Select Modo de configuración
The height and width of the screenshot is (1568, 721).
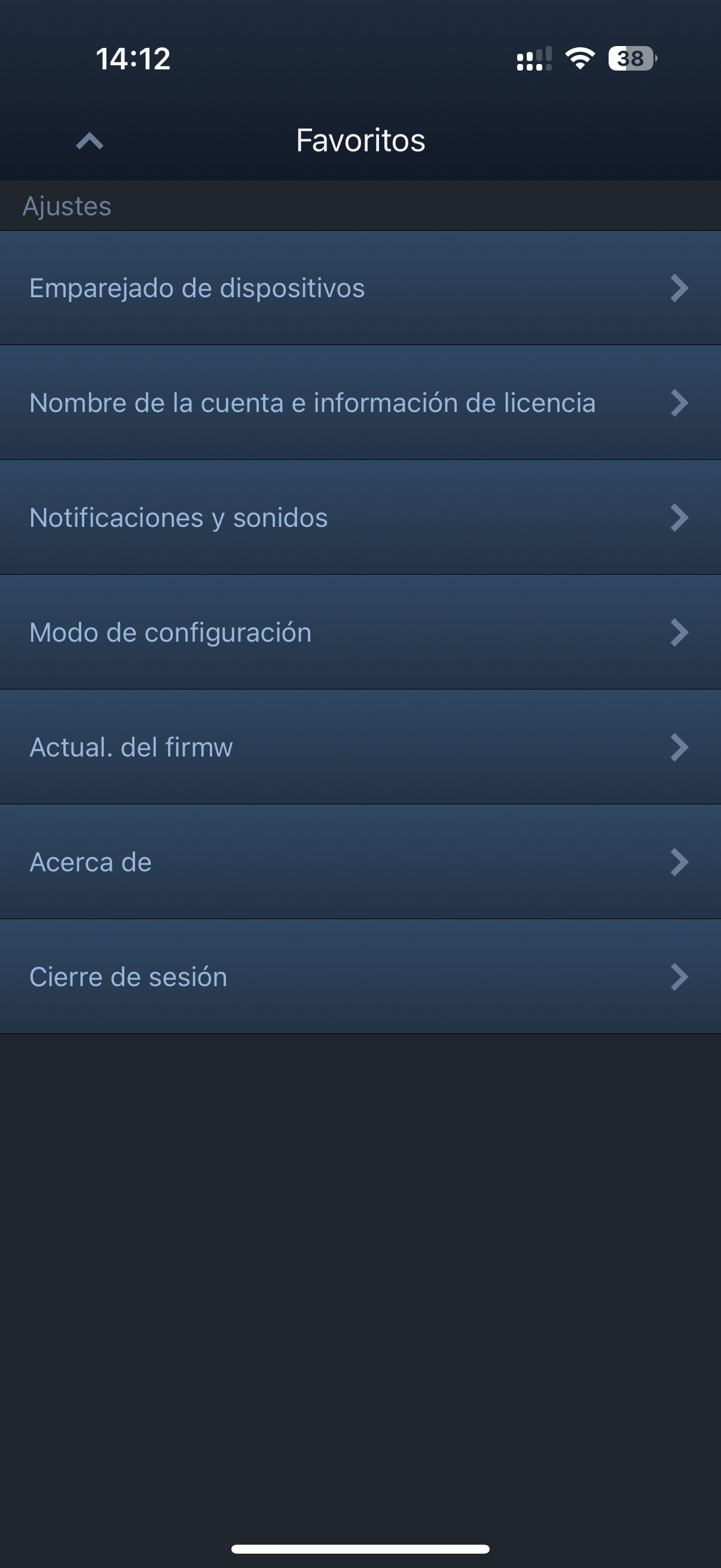[x=360, y=632]
